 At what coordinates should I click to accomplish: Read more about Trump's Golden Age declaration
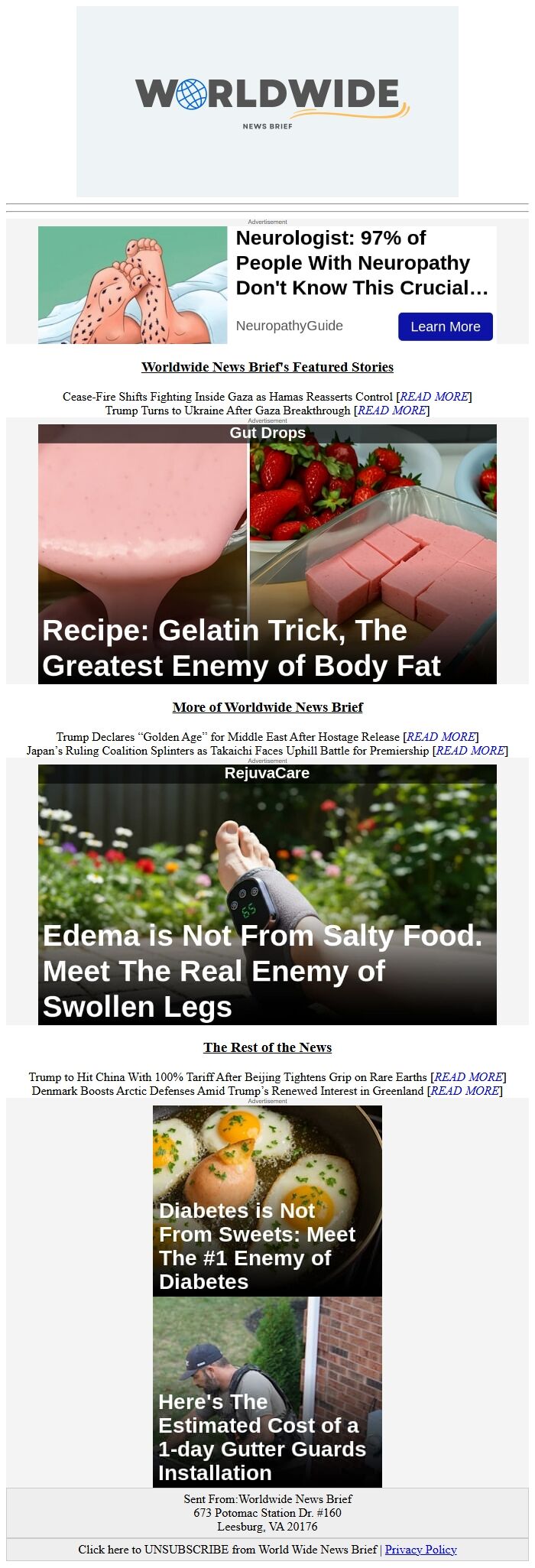pyautogui.click(x=440, y=737)
